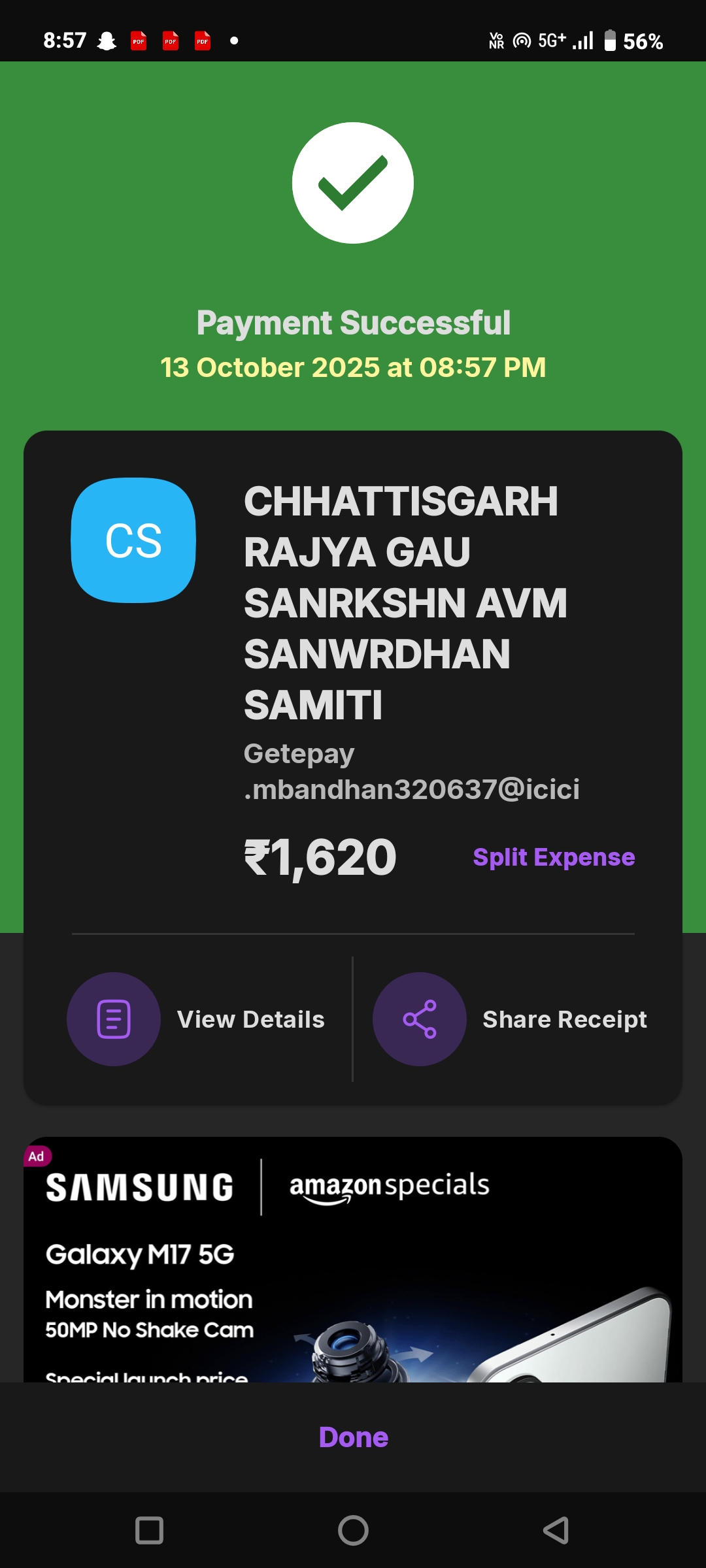Open View Details for this payment

click(x=196, y=1019)
